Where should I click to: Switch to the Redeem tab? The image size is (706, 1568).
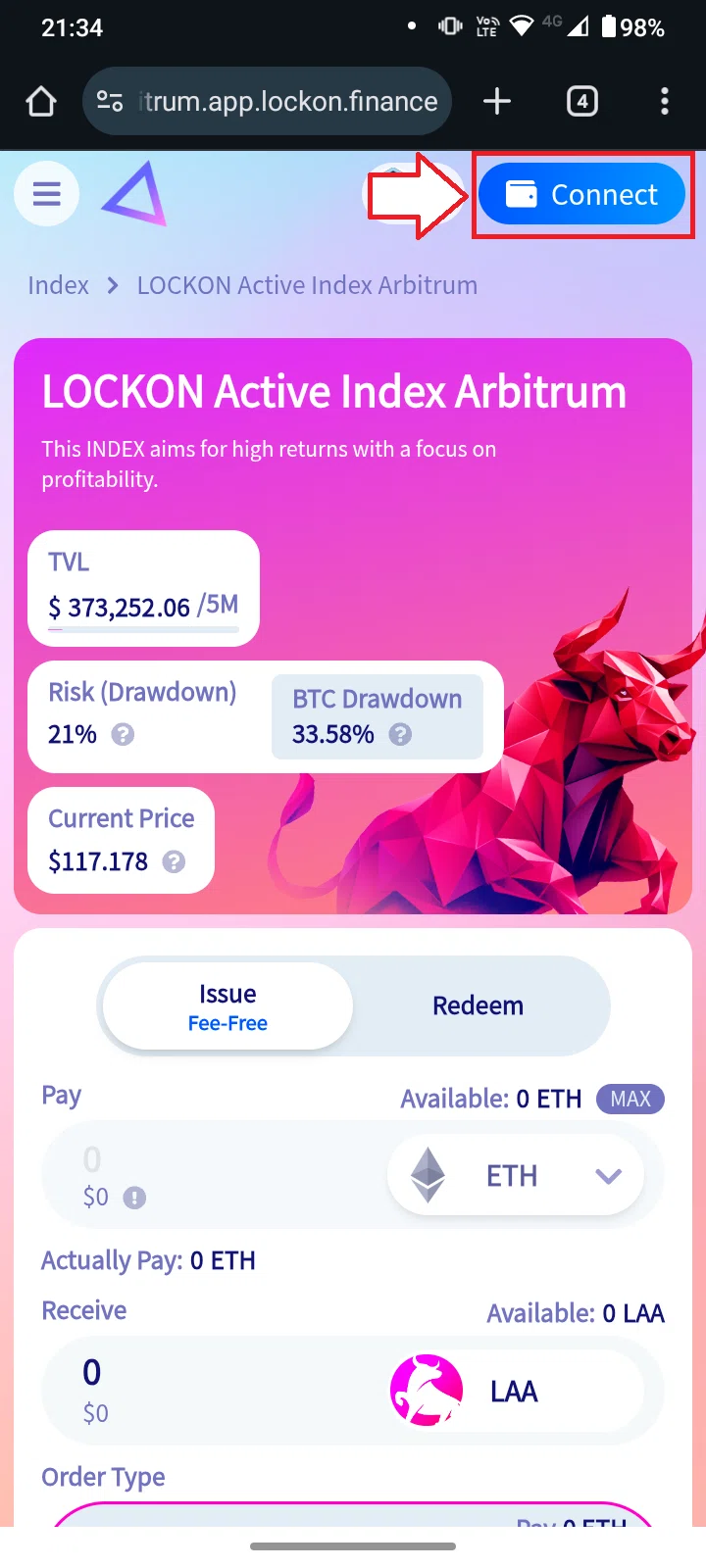[479, 1005]
